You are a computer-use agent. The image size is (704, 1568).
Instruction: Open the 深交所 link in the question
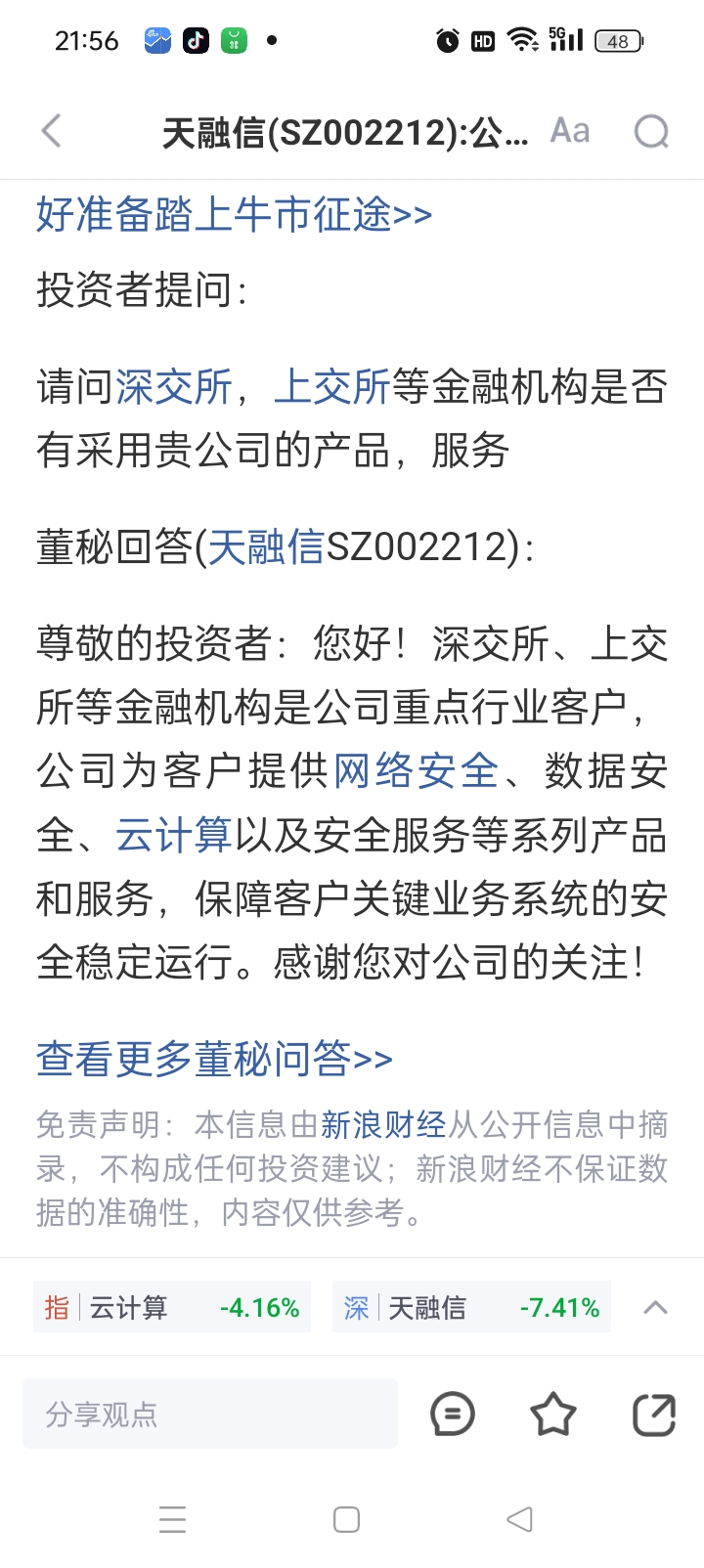(174, 387)
